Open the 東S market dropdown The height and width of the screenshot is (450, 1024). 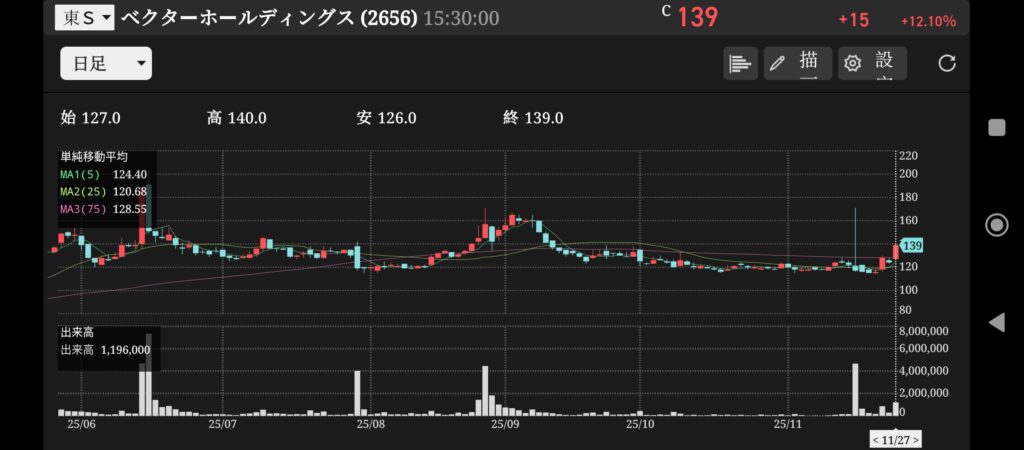coord(84,17)
